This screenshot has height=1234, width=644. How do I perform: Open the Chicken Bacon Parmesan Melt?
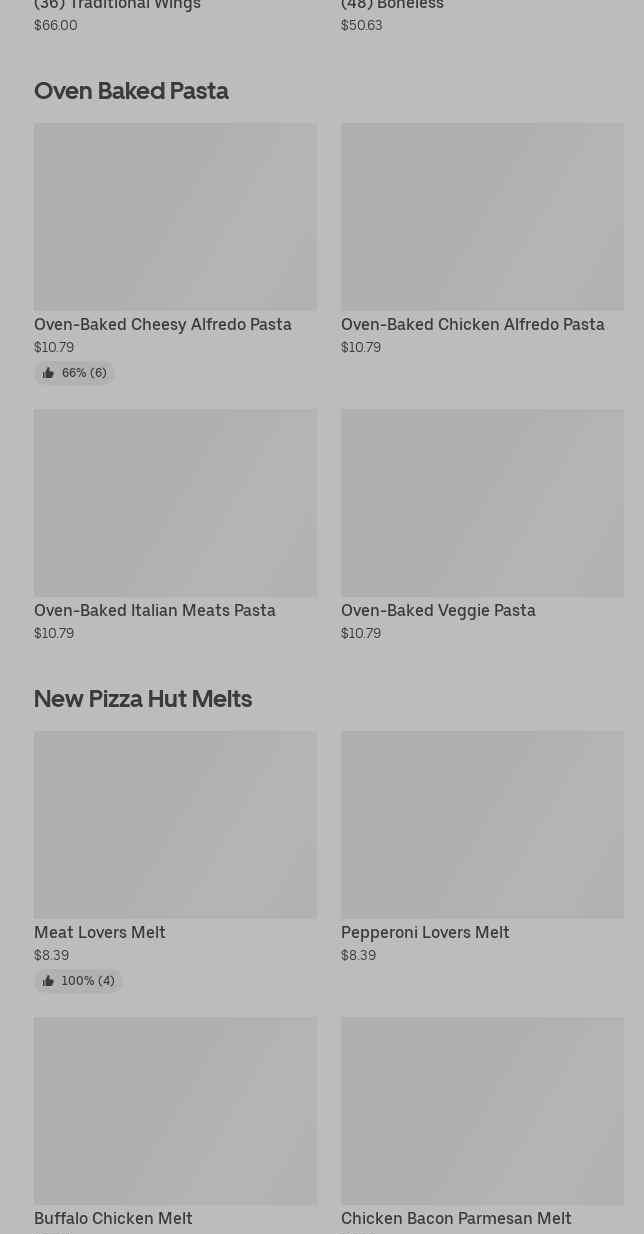coord(482,1111)
